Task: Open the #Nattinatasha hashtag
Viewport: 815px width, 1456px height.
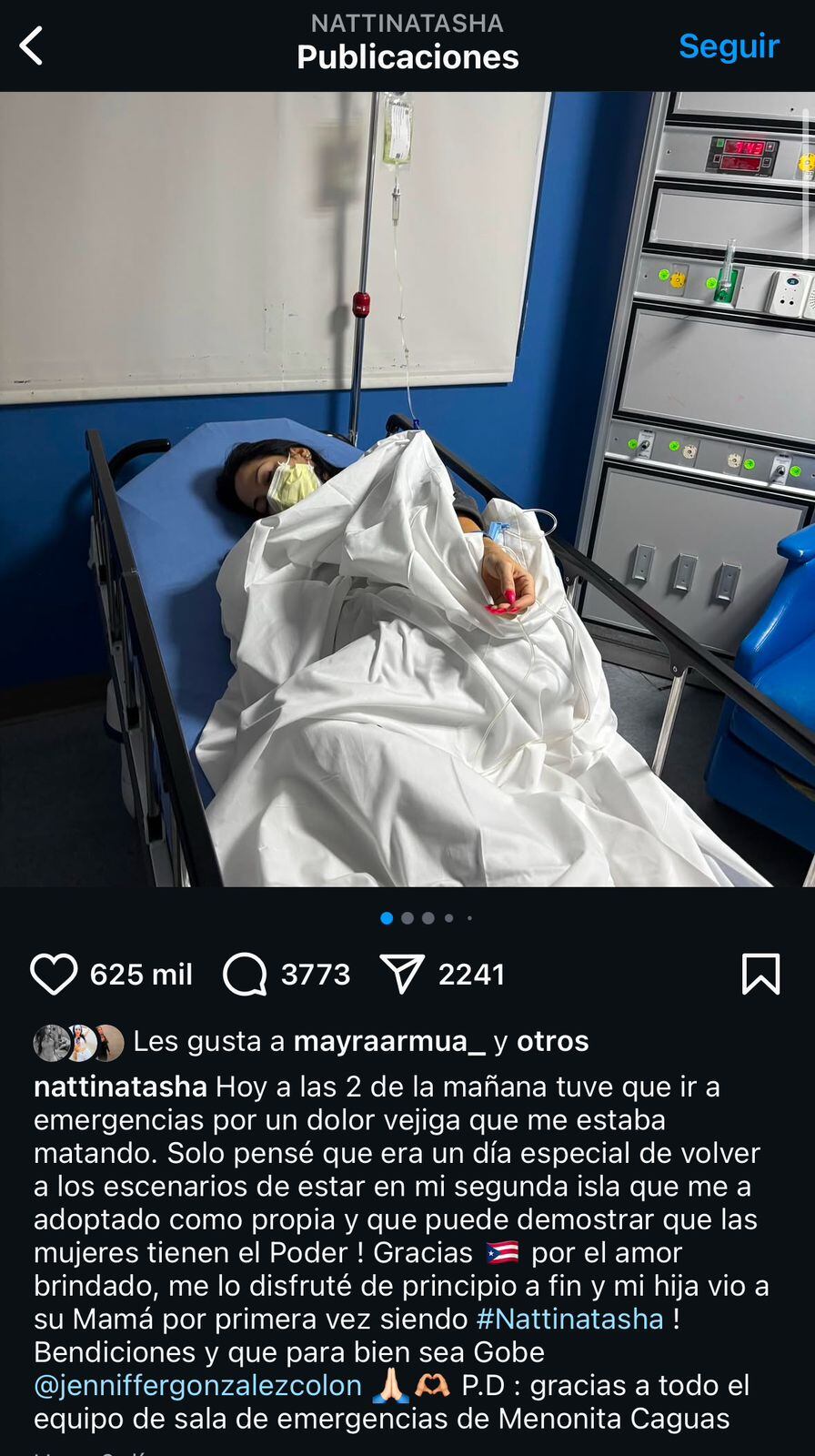Action: click(569, 1319)
